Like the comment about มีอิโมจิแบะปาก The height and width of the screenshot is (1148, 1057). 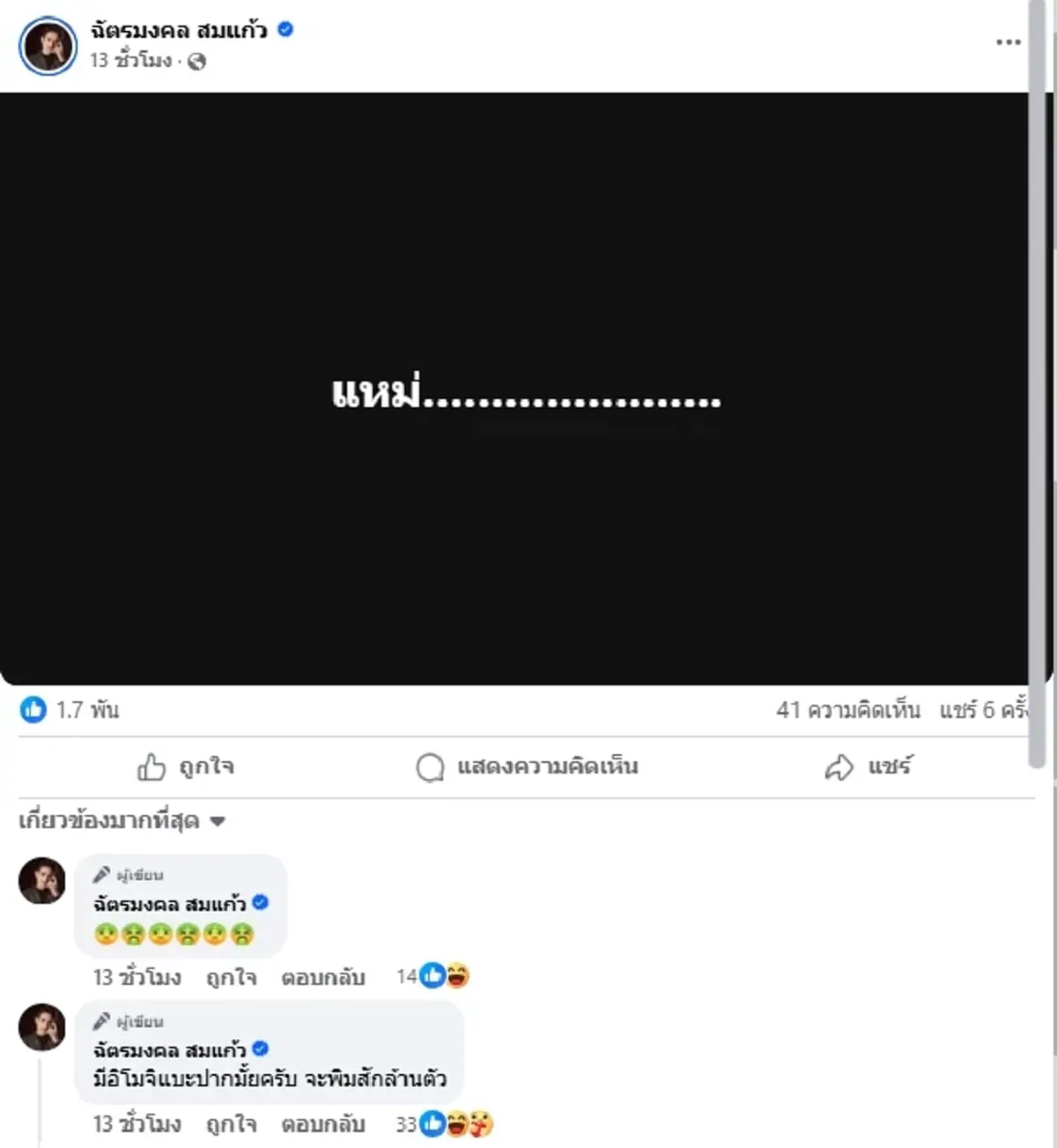click(231, 1124)
